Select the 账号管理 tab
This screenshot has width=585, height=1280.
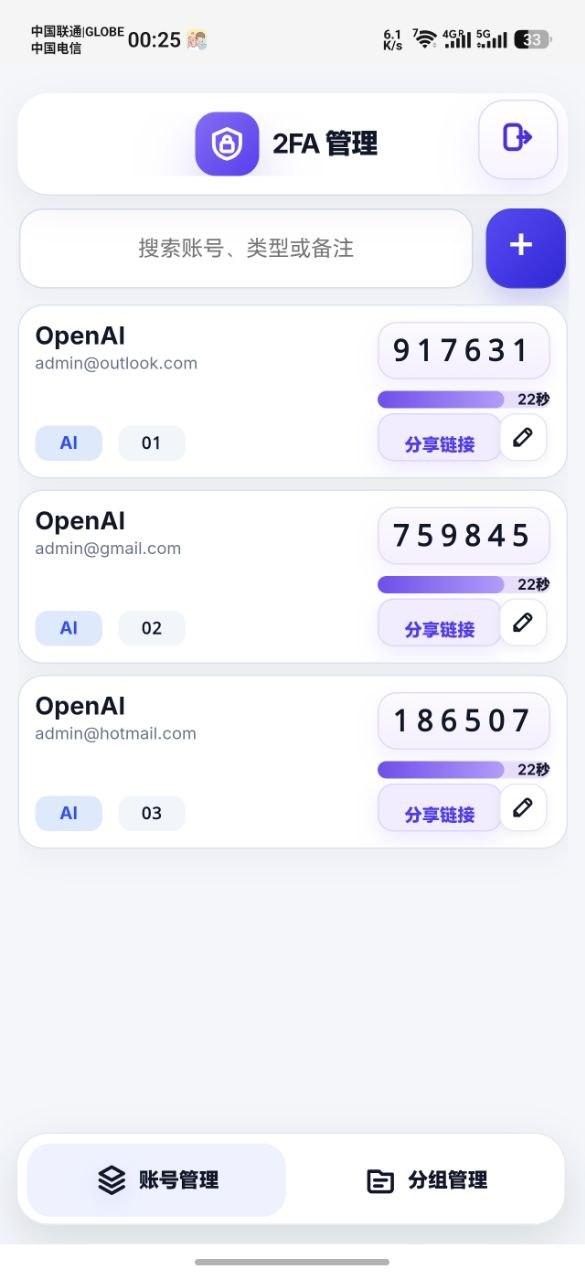pos(157,1180)
